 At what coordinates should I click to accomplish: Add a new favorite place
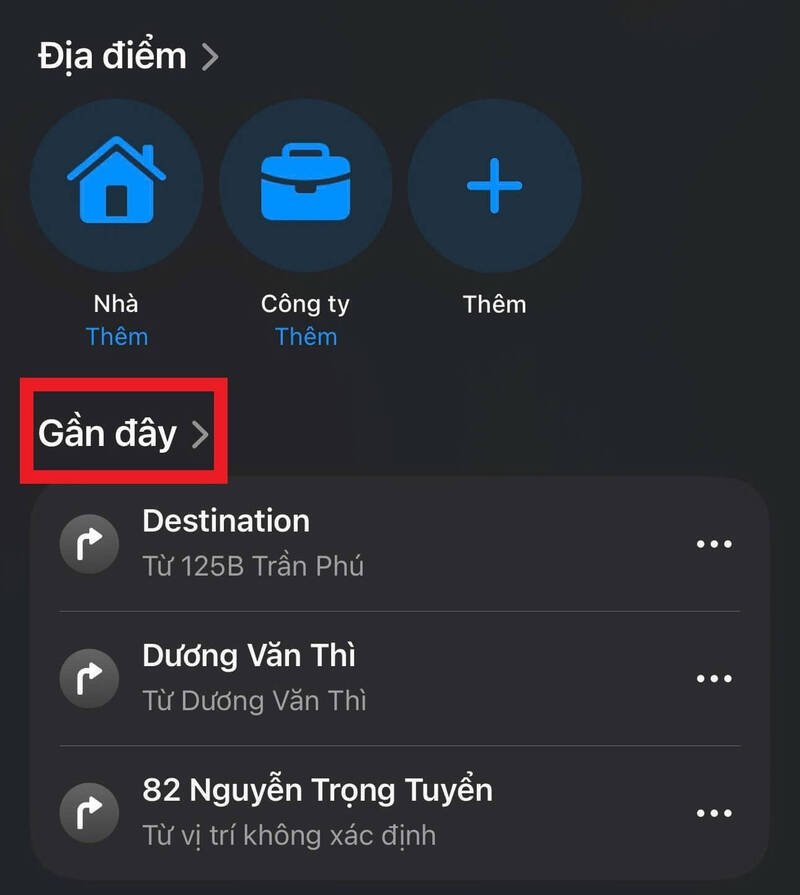(x=494, y=185)
